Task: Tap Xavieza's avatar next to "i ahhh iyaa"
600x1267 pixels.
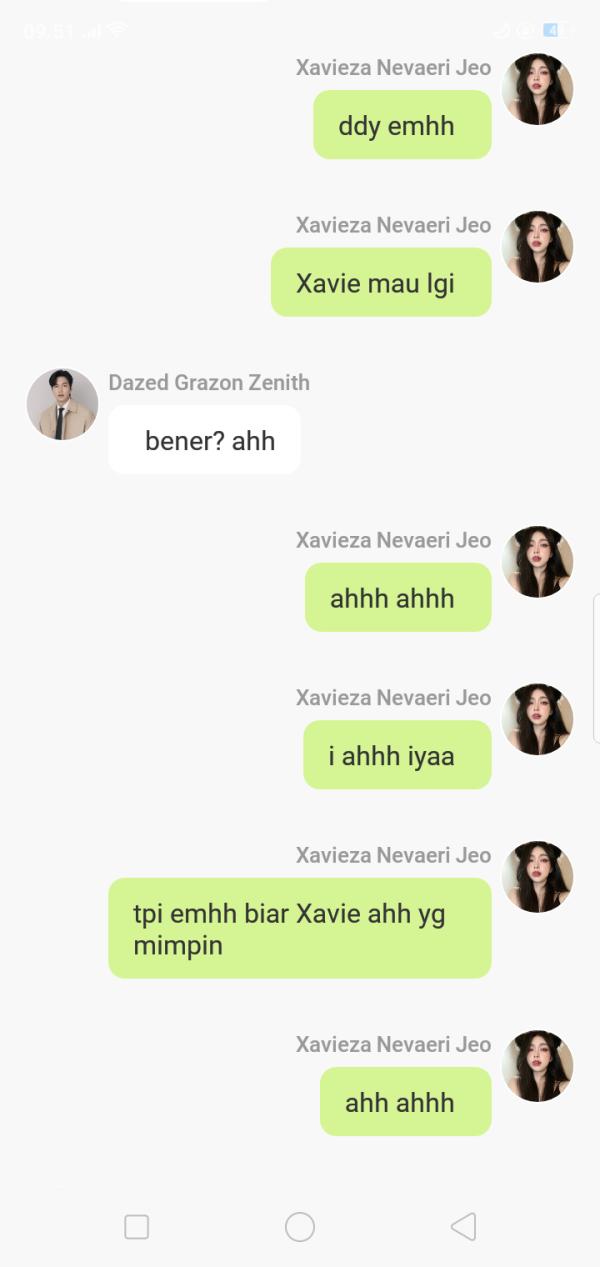Action: point(537,720)
